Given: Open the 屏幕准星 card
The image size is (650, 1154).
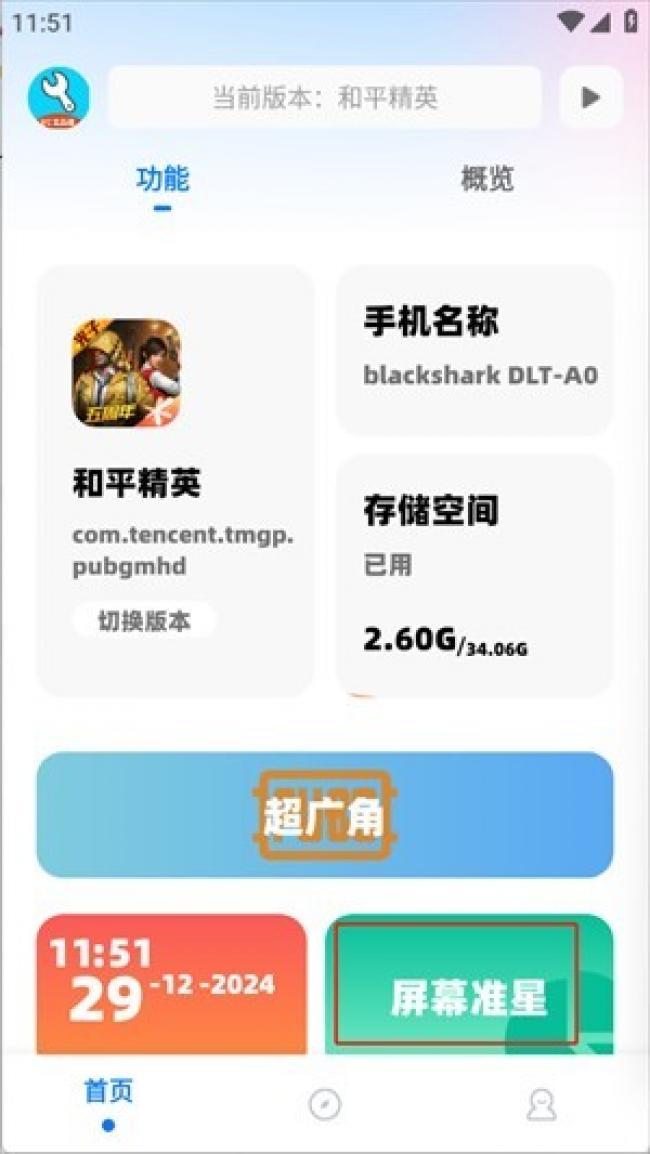Looking at the screenshot, I should 468,985.
